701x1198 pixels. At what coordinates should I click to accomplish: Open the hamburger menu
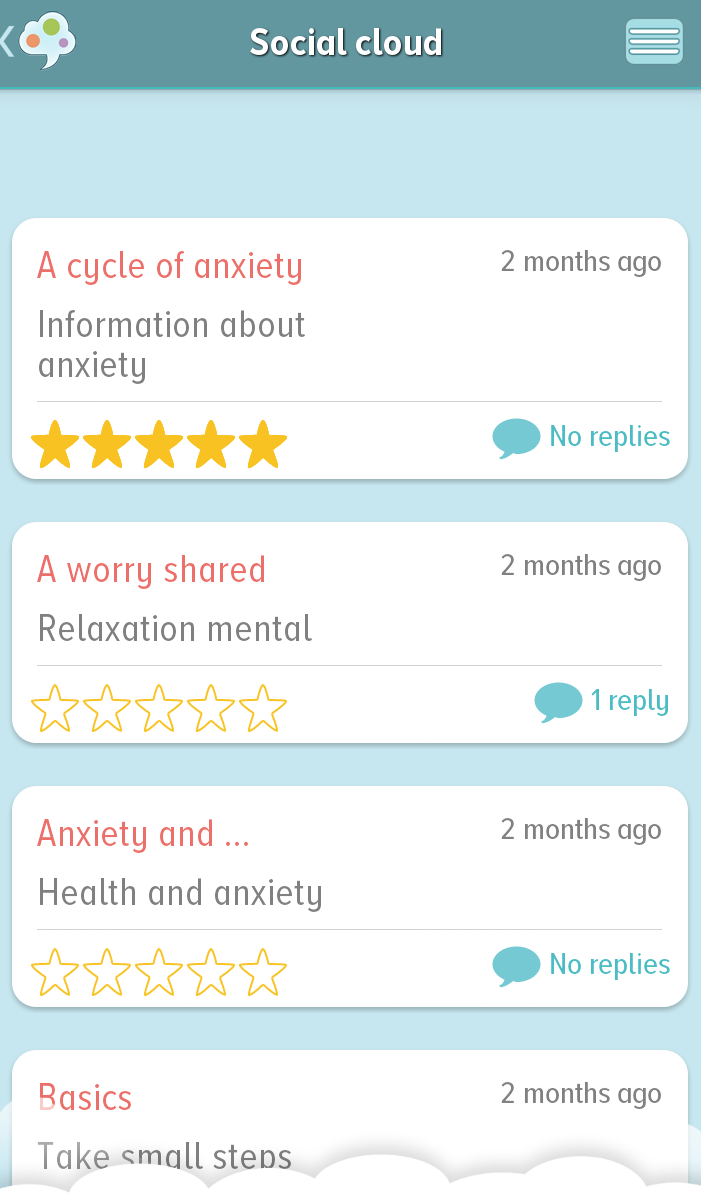coord(654,41)
